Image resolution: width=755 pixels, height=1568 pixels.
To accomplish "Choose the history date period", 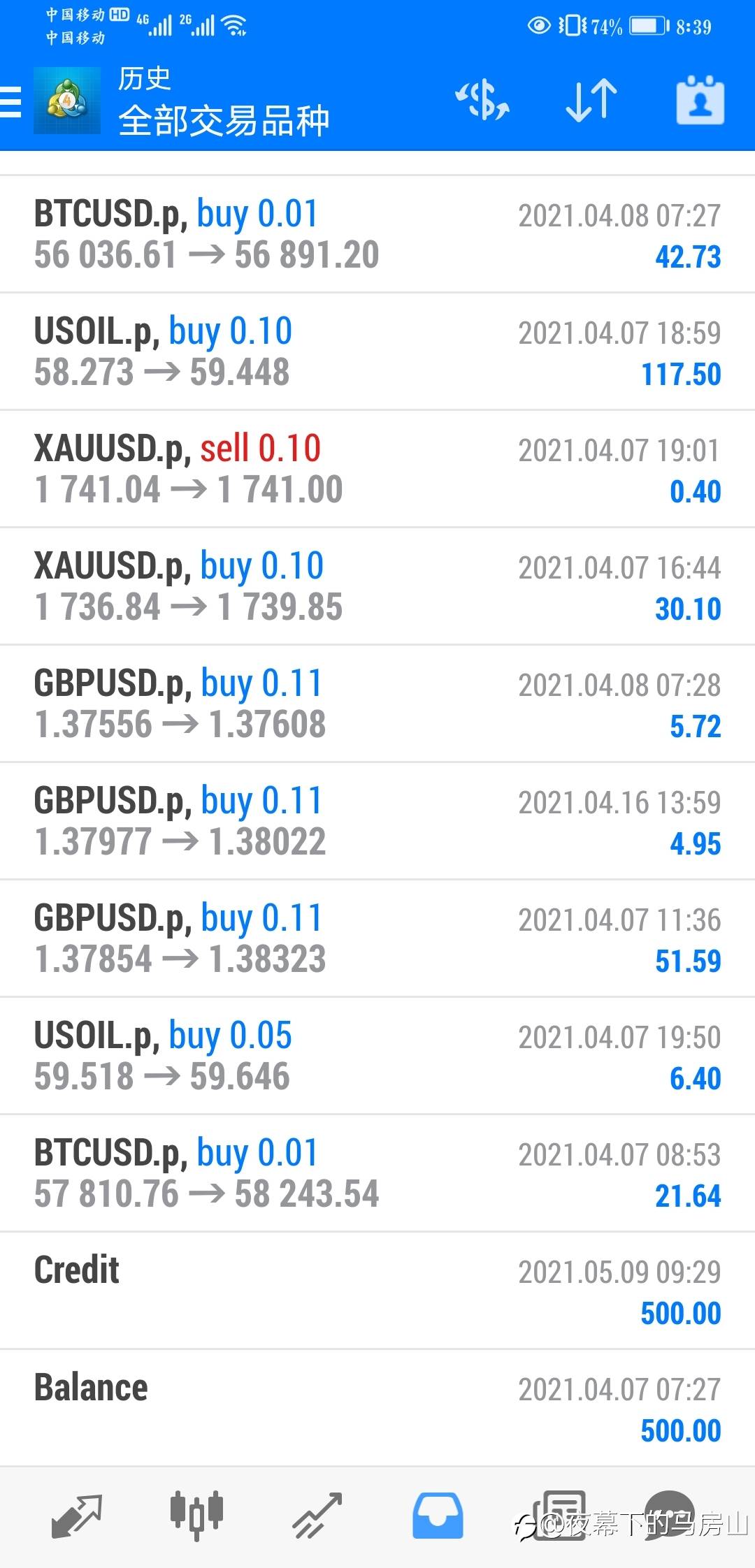I will pyautogui.click(x=700, y=101).
